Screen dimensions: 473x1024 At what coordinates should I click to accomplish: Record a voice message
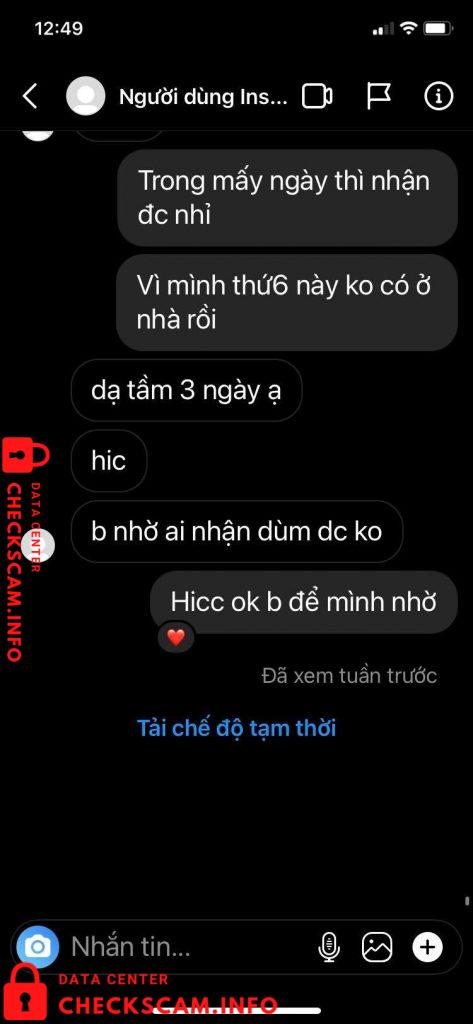point(329,946)
